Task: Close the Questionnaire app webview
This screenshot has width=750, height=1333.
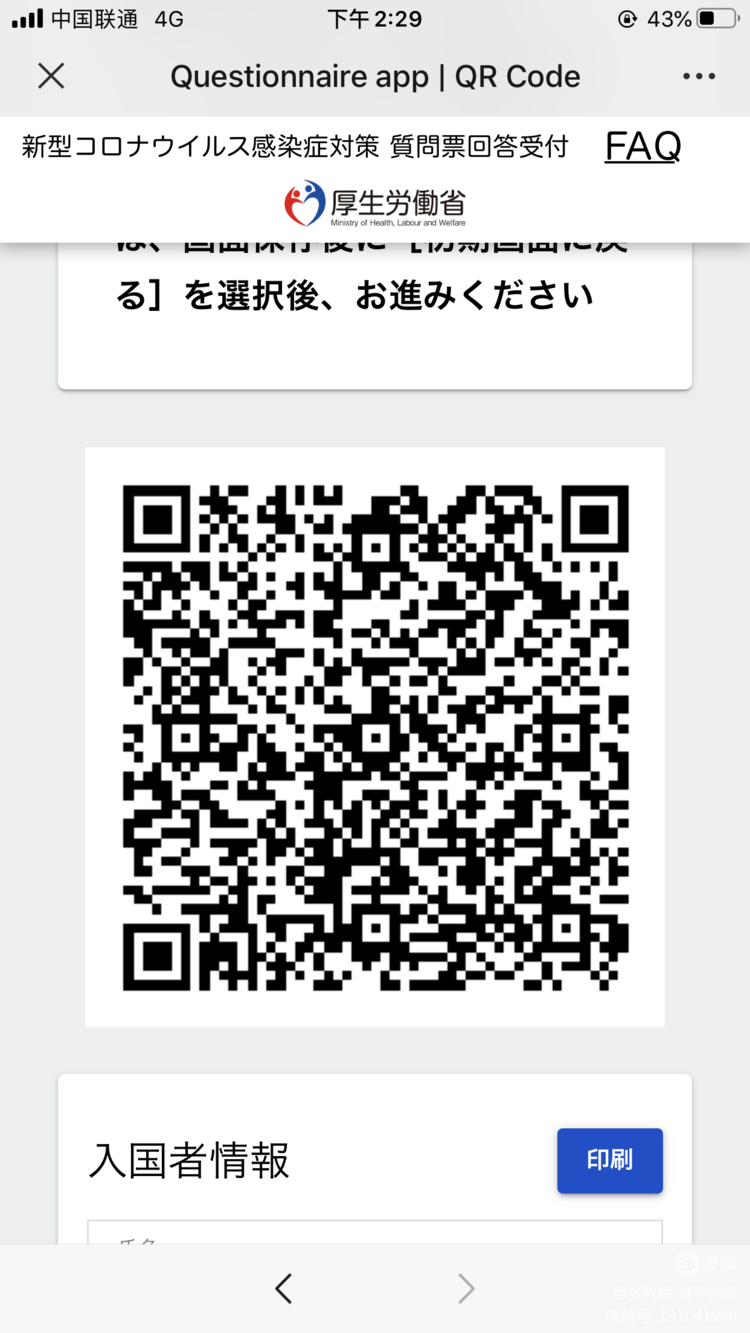Action: [51, 76]
